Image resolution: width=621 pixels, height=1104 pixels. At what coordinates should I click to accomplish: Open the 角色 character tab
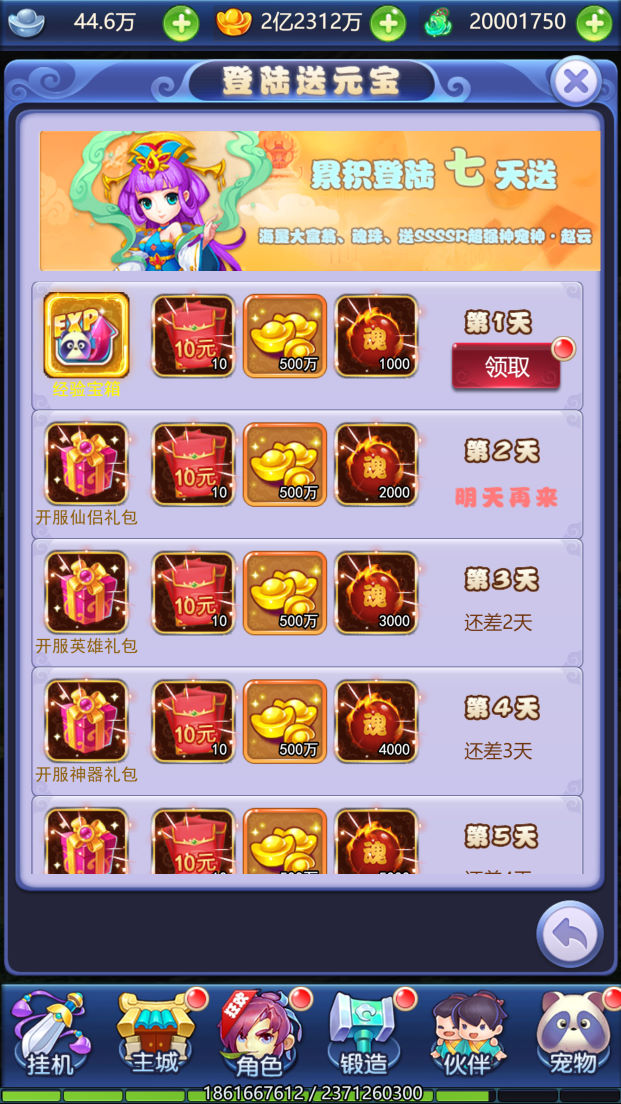click(x=259, y=1034)
